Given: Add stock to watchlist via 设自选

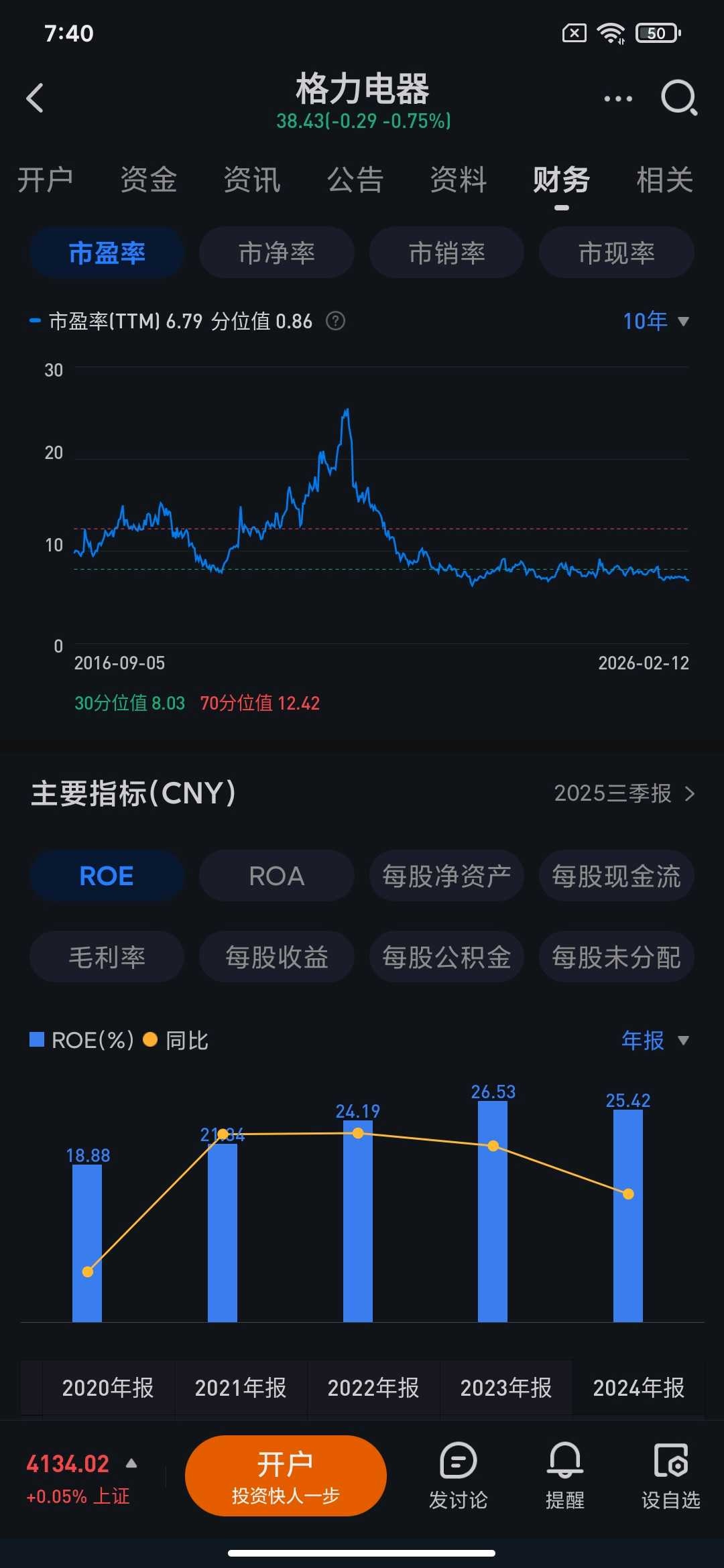Looking at the screenshot, I should [670, 1476].
